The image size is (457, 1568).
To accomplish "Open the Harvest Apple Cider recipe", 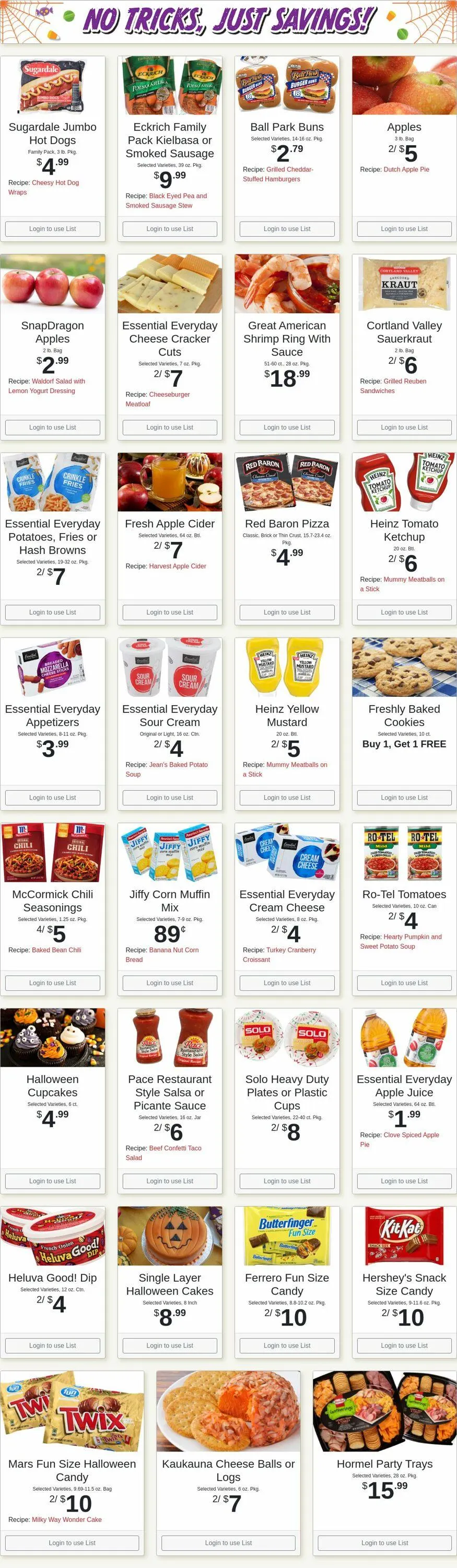I will point(177,566).
